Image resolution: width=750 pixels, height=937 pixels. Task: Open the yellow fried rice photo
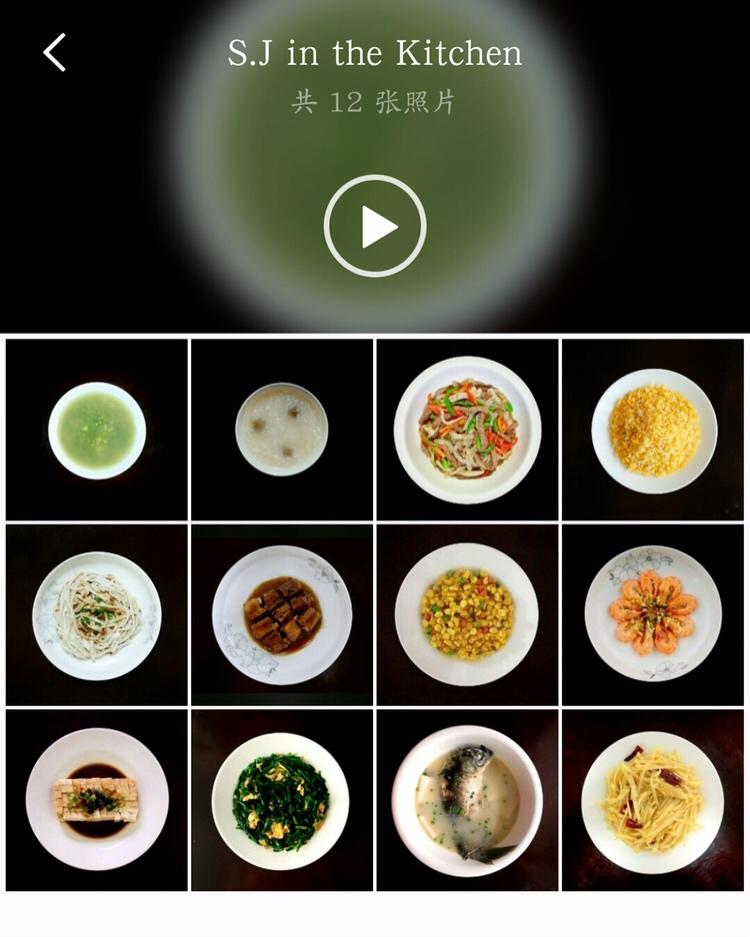[654, 430]
